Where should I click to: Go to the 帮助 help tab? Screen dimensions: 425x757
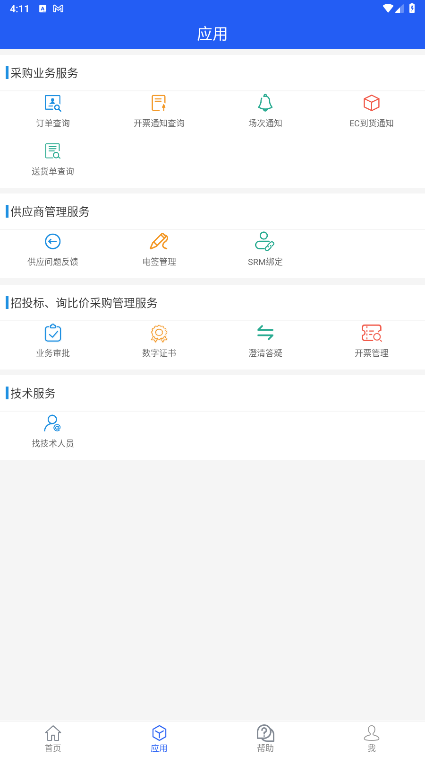[x=265, y=739]
